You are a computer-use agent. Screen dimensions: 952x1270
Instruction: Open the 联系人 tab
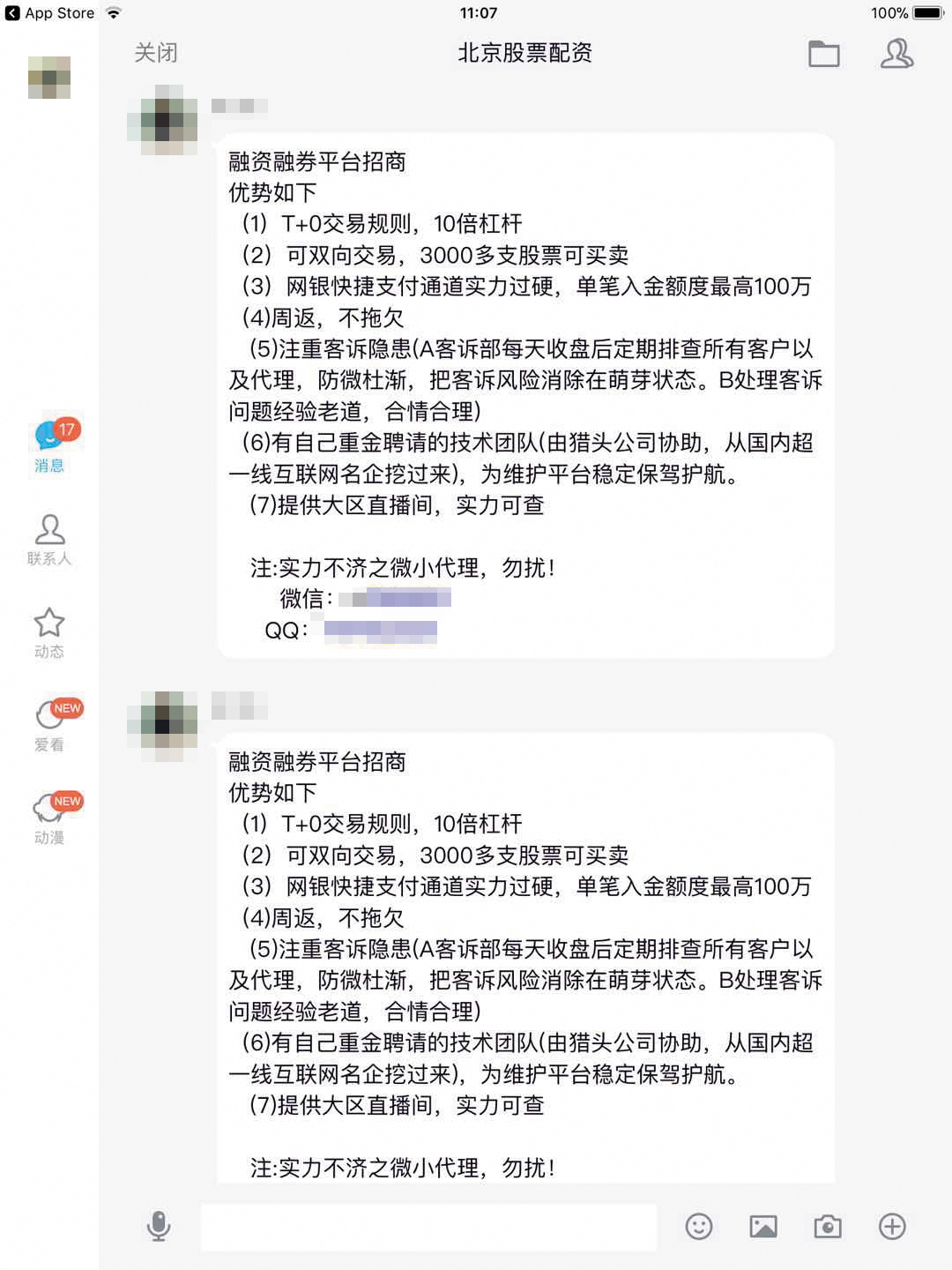click(49, 539)
